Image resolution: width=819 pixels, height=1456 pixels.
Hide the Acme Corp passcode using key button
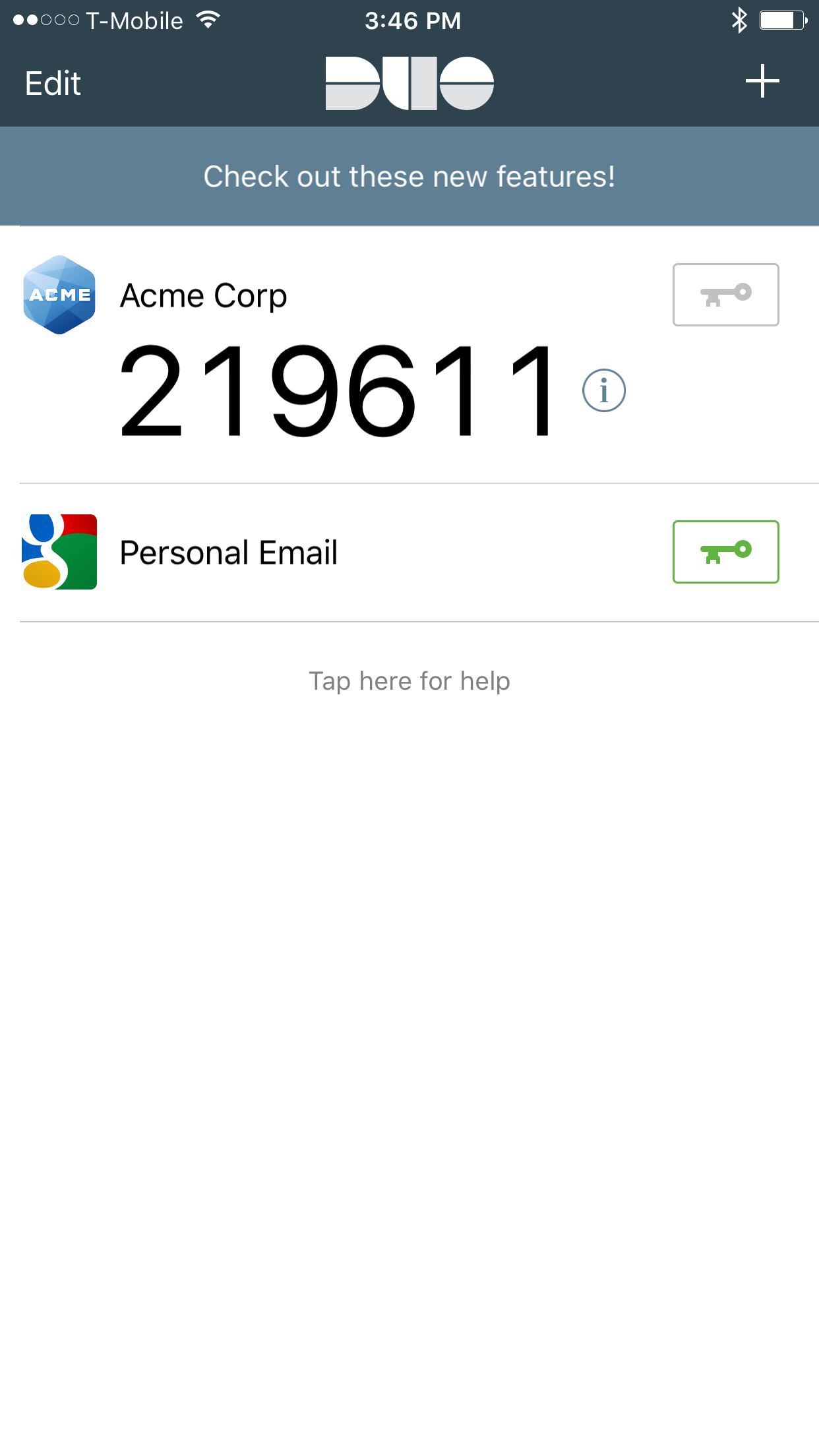(x=725, y=295)
